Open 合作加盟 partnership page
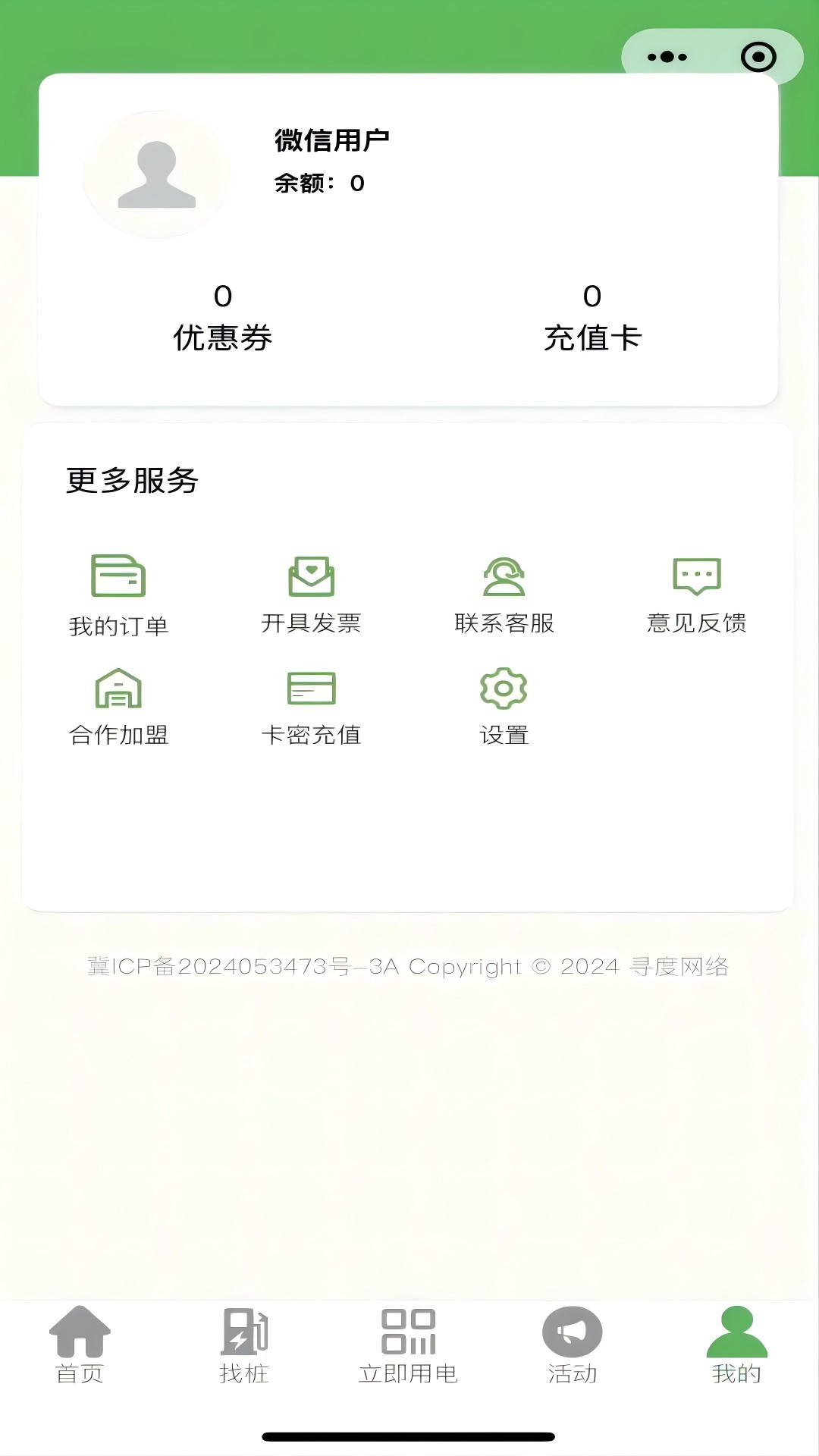Screen dimensions: 819x1456 pos(118,707)
